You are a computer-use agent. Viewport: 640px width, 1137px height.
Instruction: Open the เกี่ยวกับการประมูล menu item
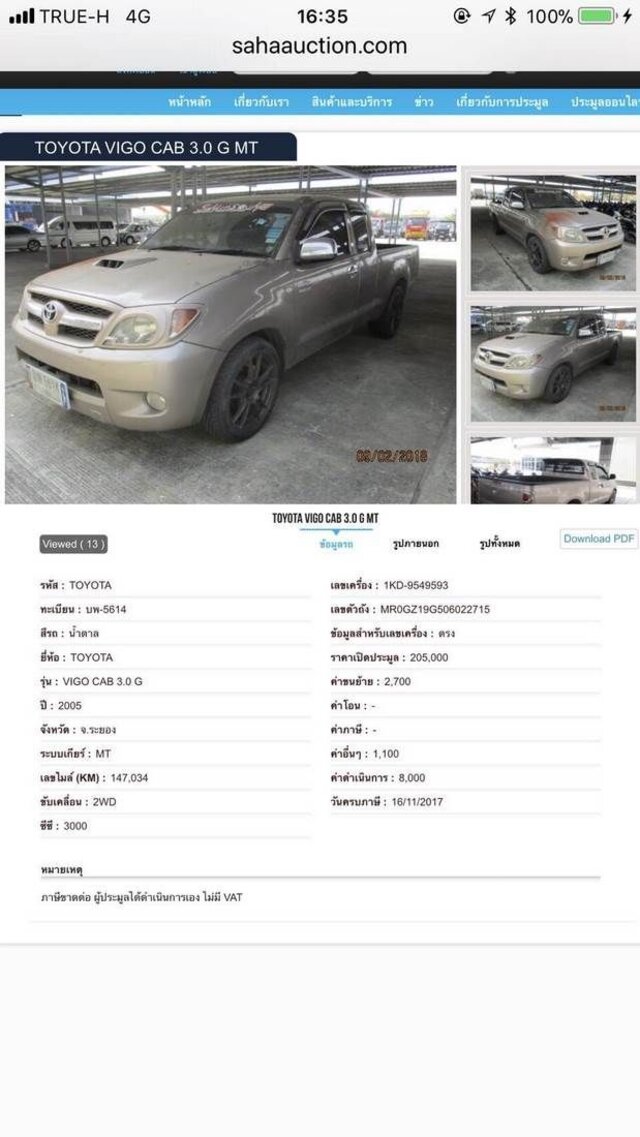pyautogui.click(x=502, y=102)
